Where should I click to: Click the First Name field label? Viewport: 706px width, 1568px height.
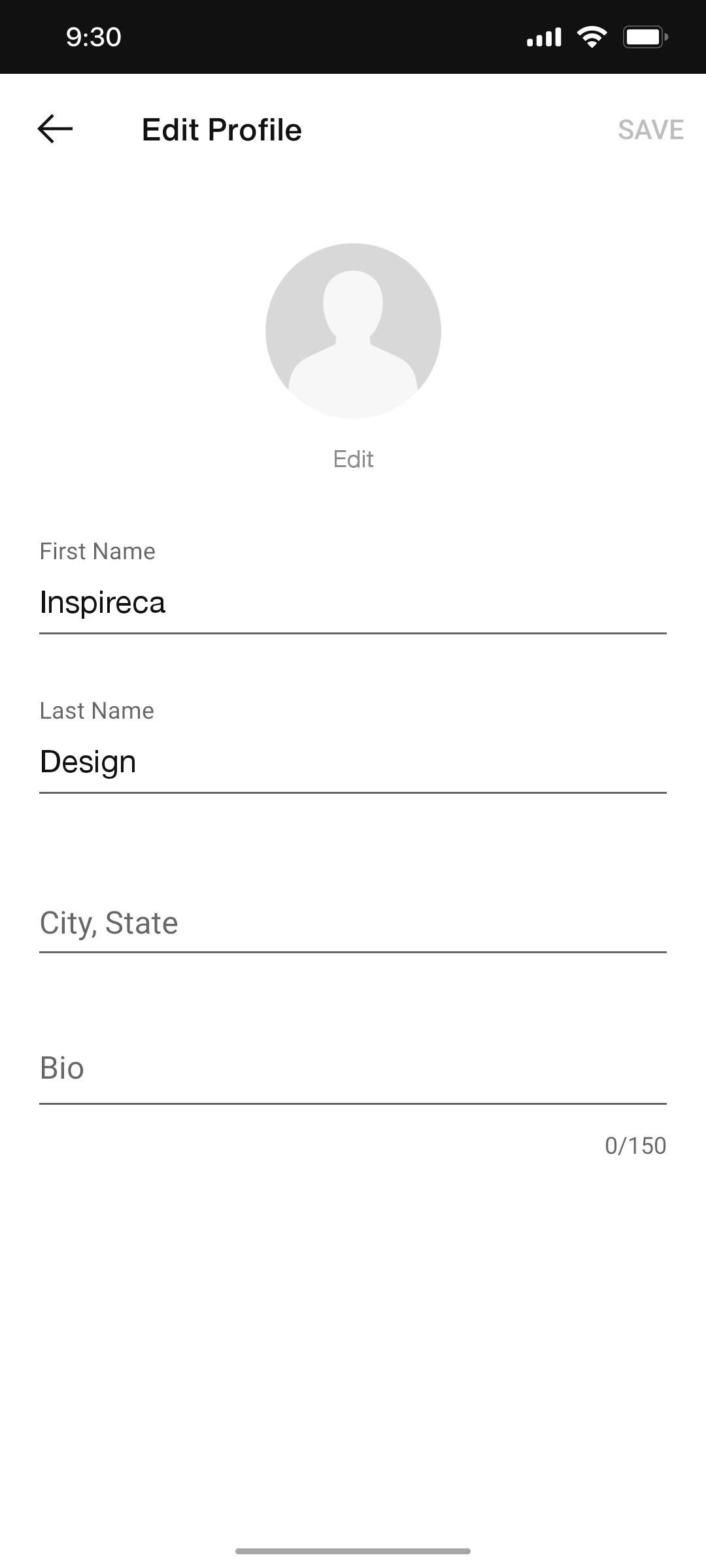pyautogui.click(x=97, y=551)
